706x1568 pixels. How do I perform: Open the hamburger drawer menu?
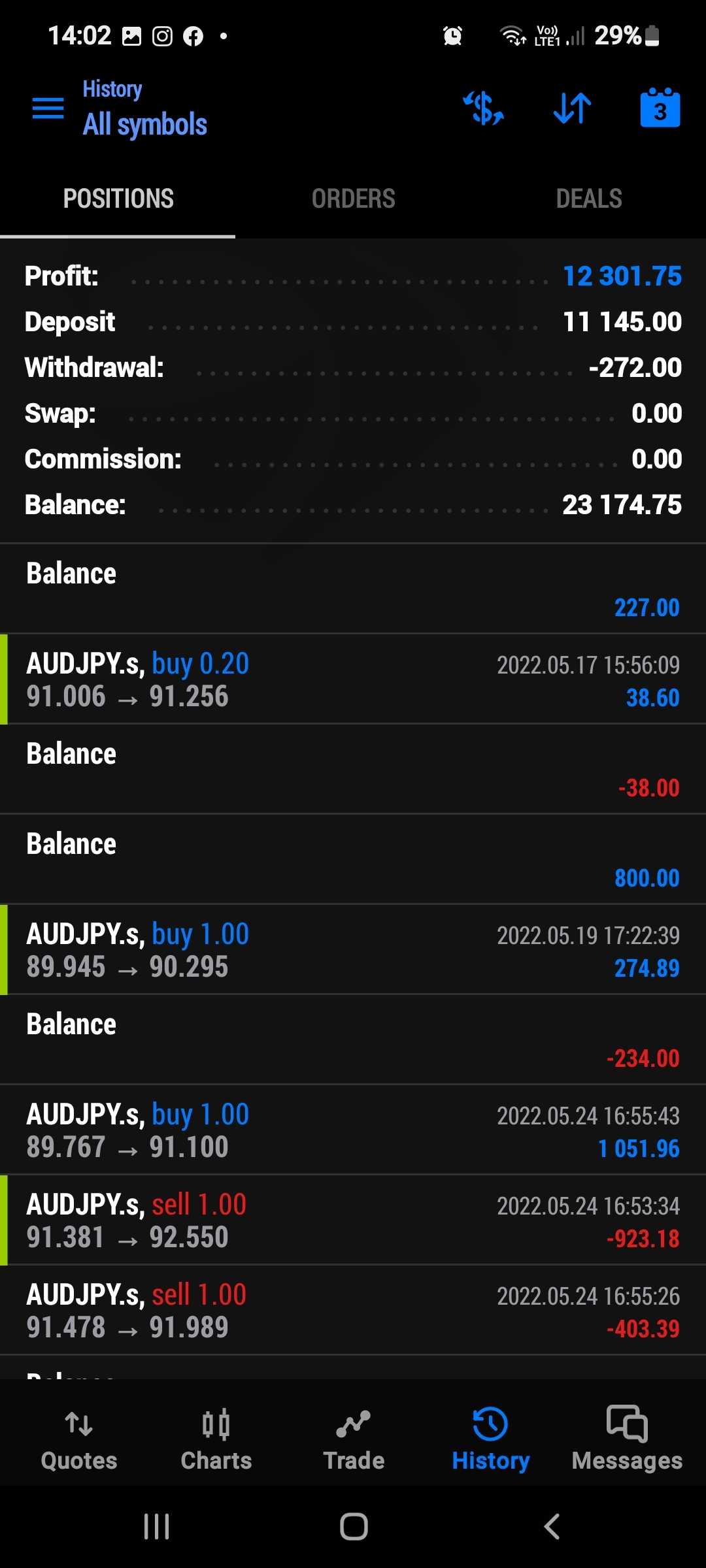48,108
